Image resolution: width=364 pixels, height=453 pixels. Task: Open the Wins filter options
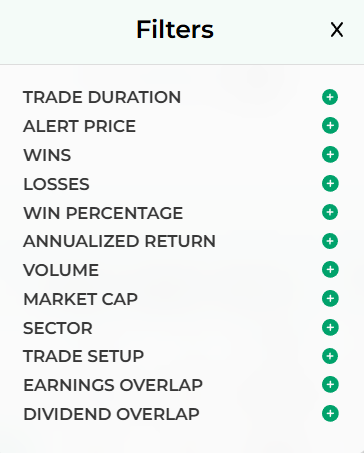click(330, 155)
